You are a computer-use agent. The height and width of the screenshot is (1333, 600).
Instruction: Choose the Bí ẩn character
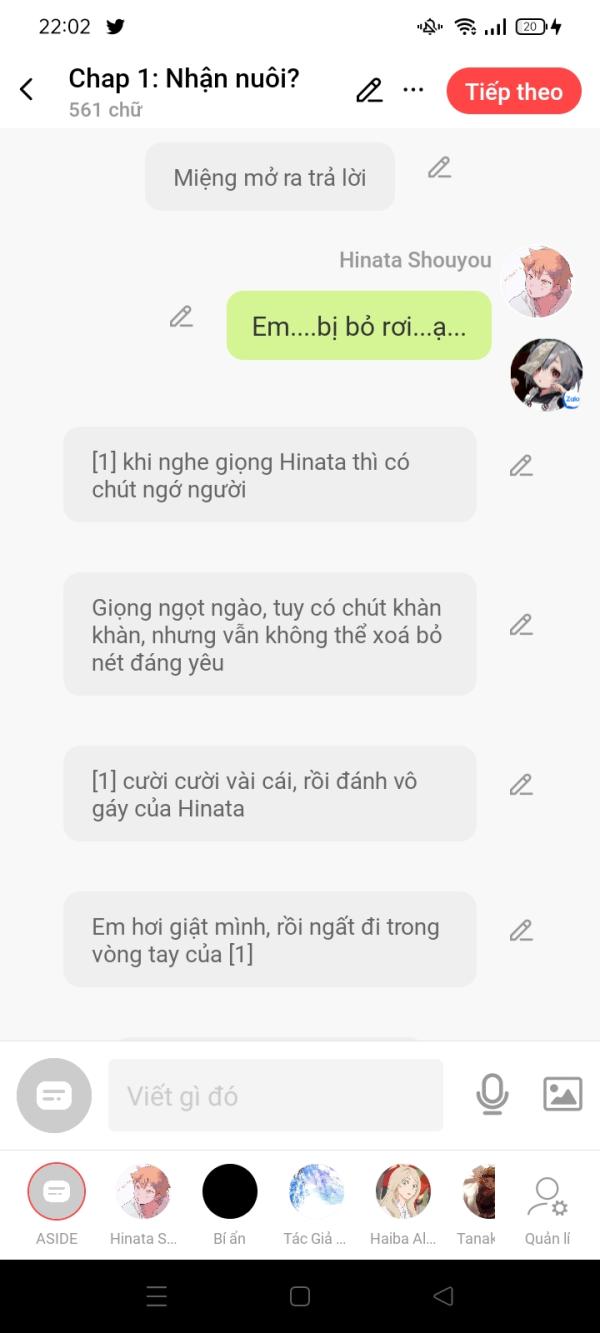click(x=230, y=1192)
